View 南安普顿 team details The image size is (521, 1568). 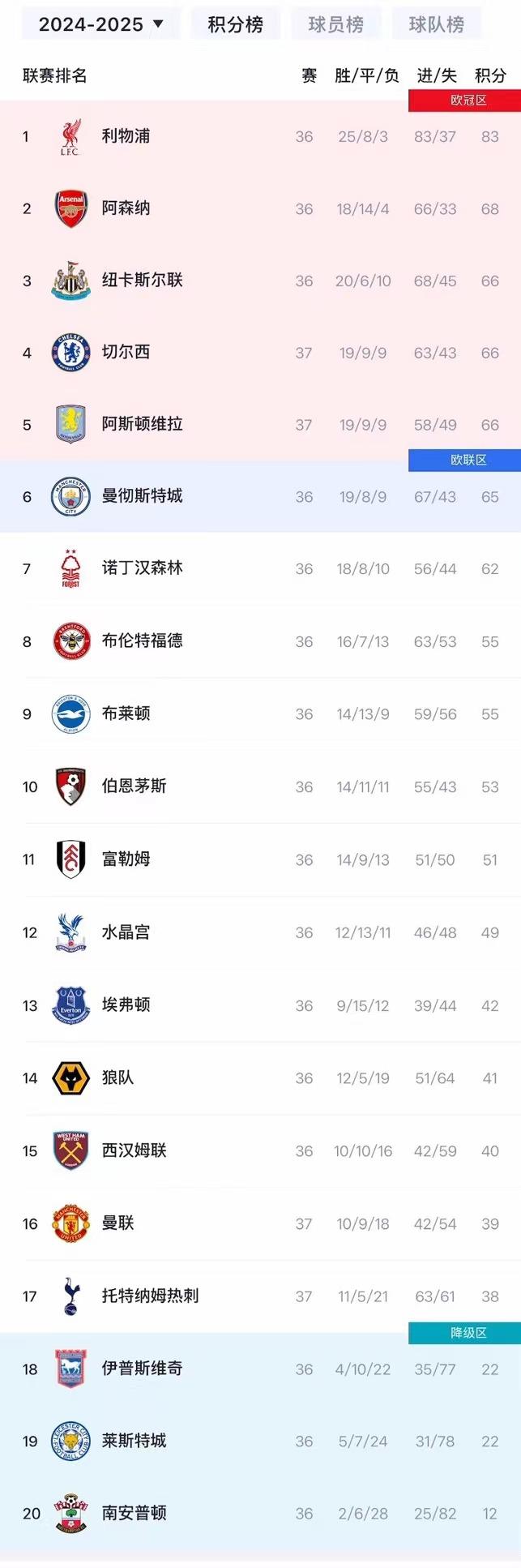click(x=134, y=1513)
